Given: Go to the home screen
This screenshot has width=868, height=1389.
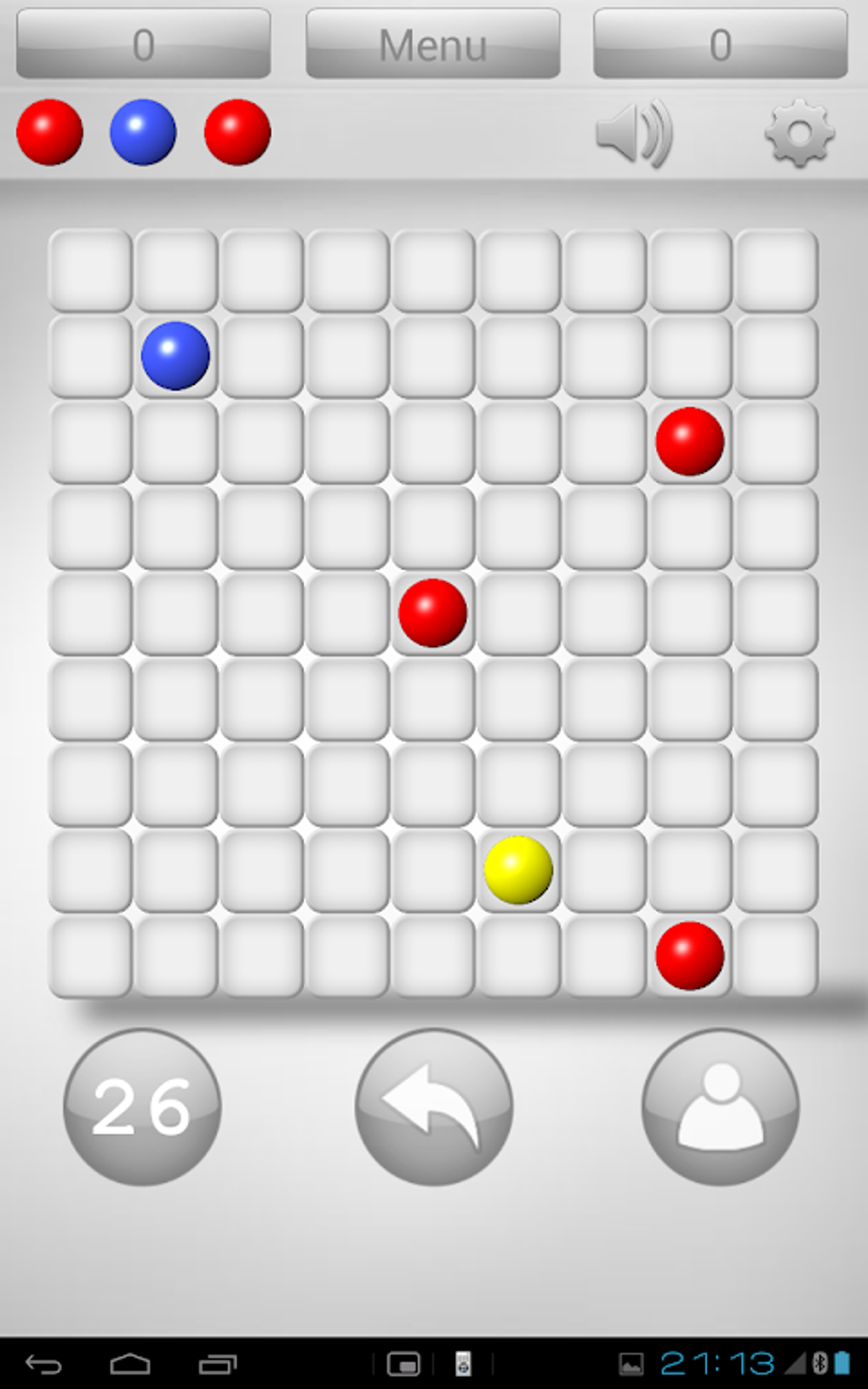Looking at the screenshot, I should click(130, 1364).
